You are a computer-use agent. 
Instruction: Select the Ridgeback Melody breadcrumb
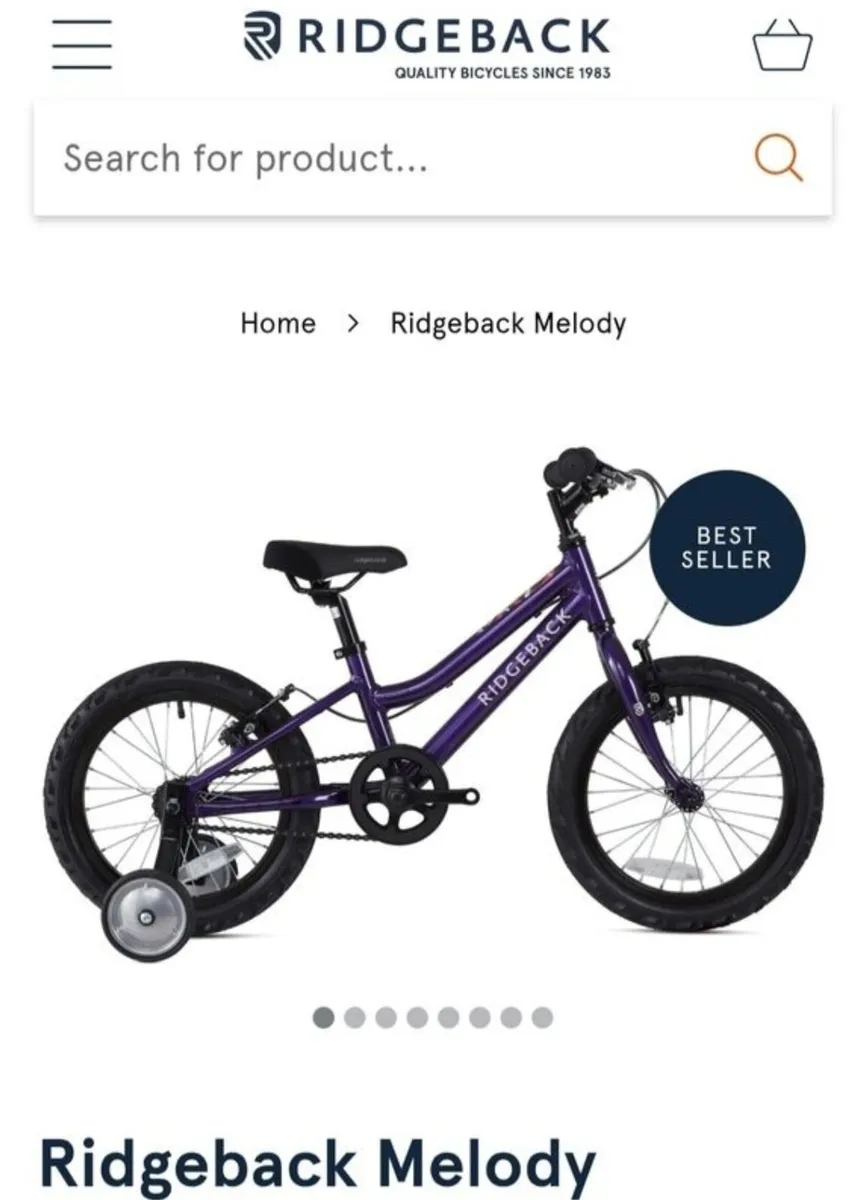506,322
